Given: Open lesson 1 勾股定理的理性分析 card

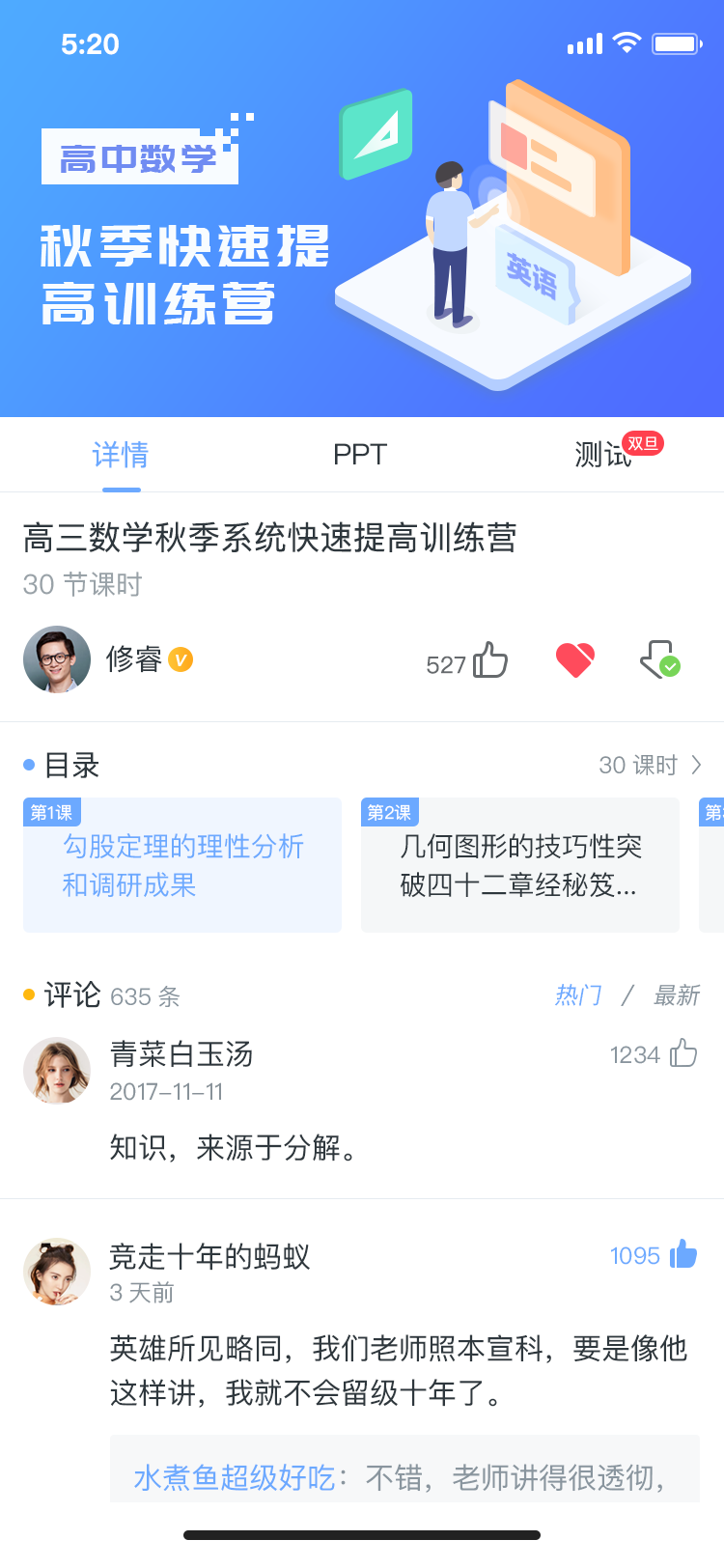Looking at the screenshot, I should 182,865.
